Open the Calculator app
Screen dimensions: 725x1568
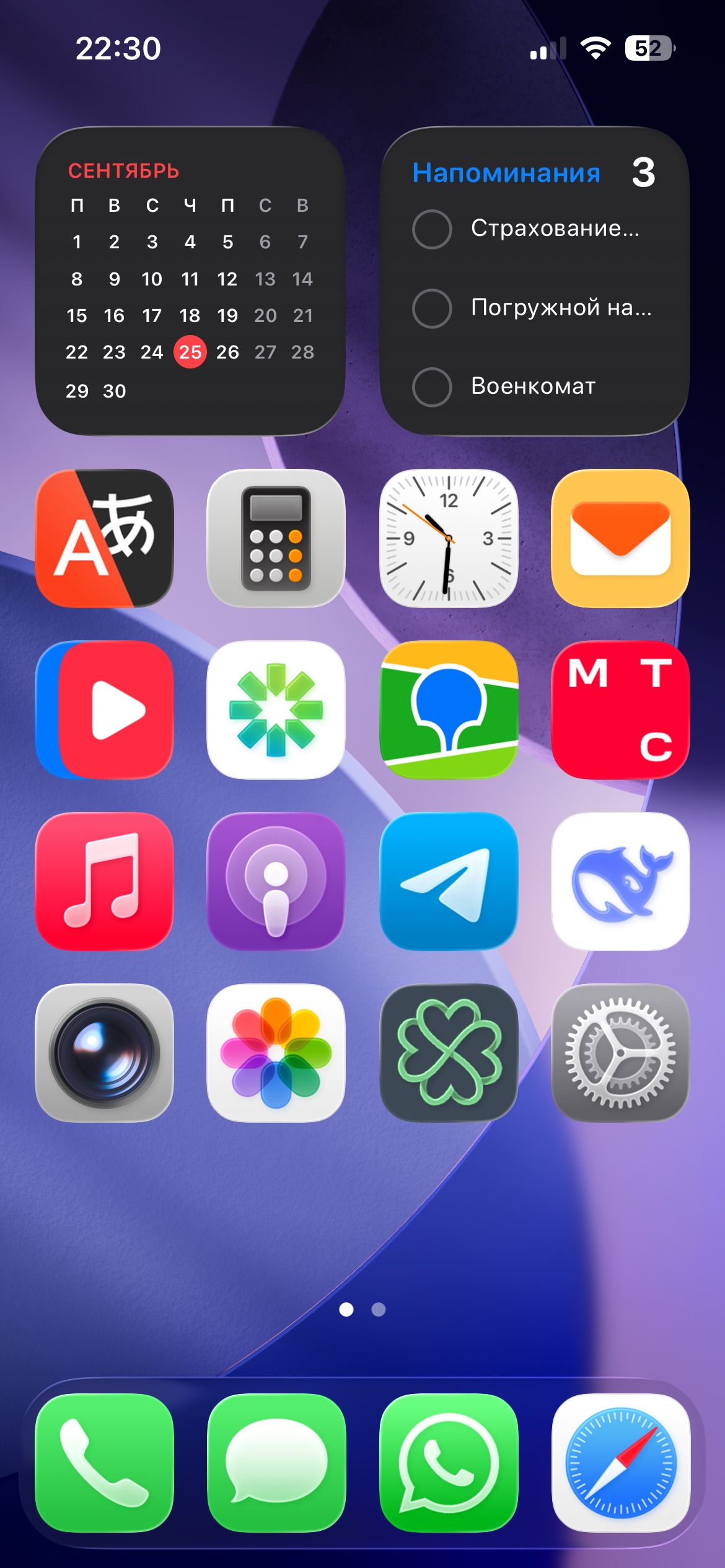(x=276, y=538)
